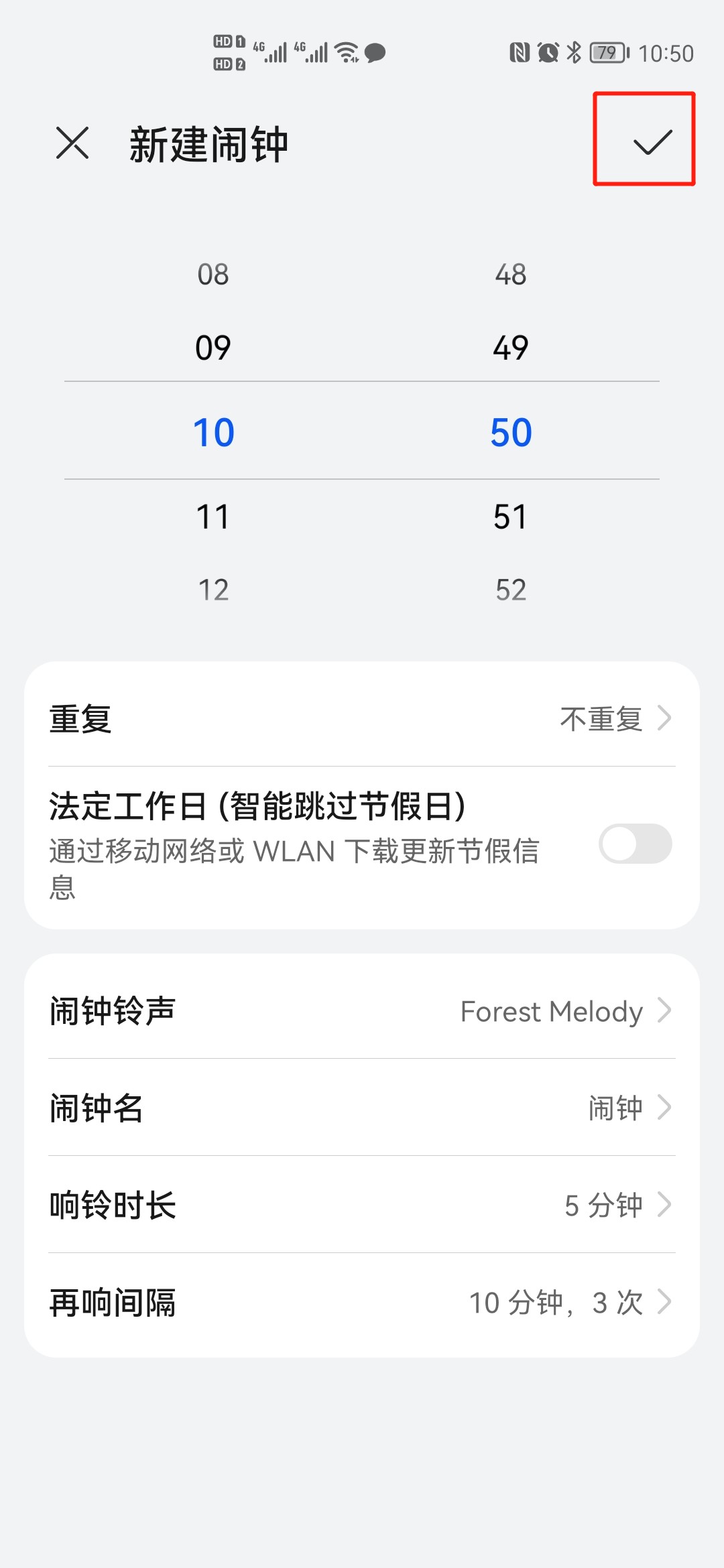Close the new alarm screen
Viewport: 724px width, 1568px height.
(72, 143)
